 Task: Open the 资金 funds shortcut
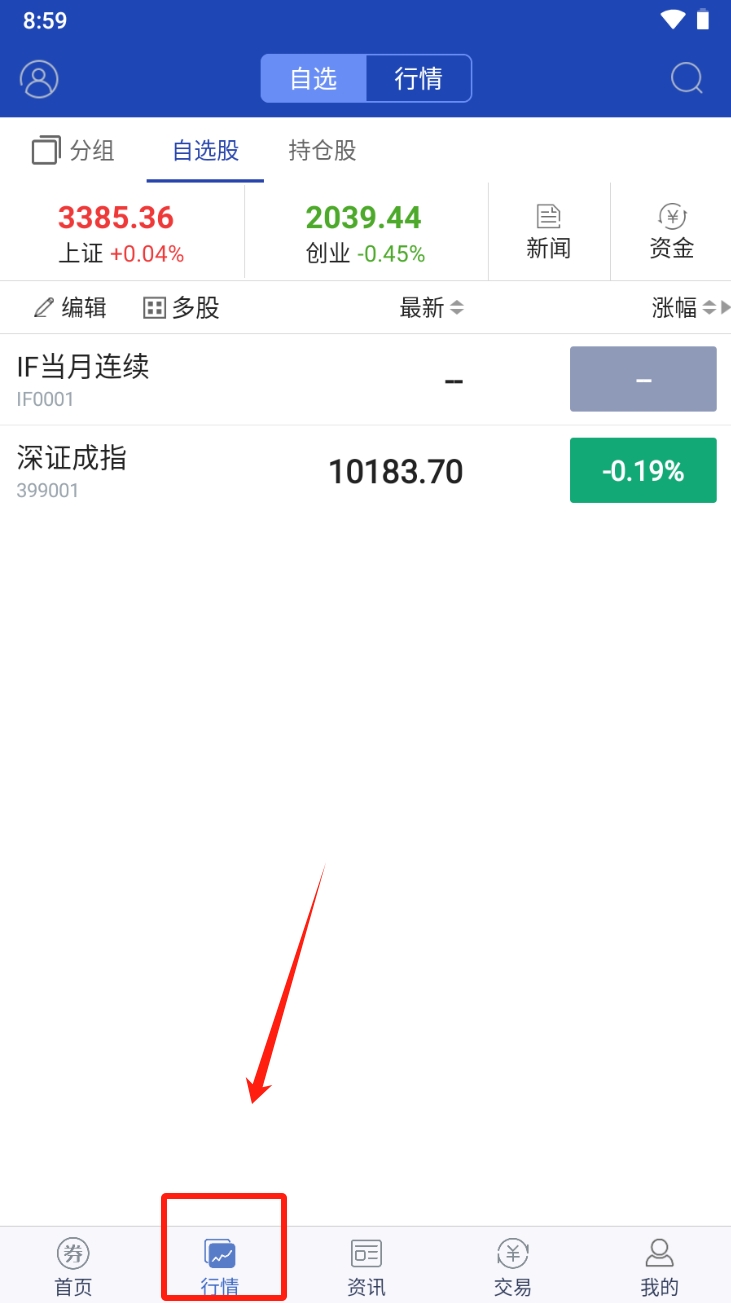point(671,233)
